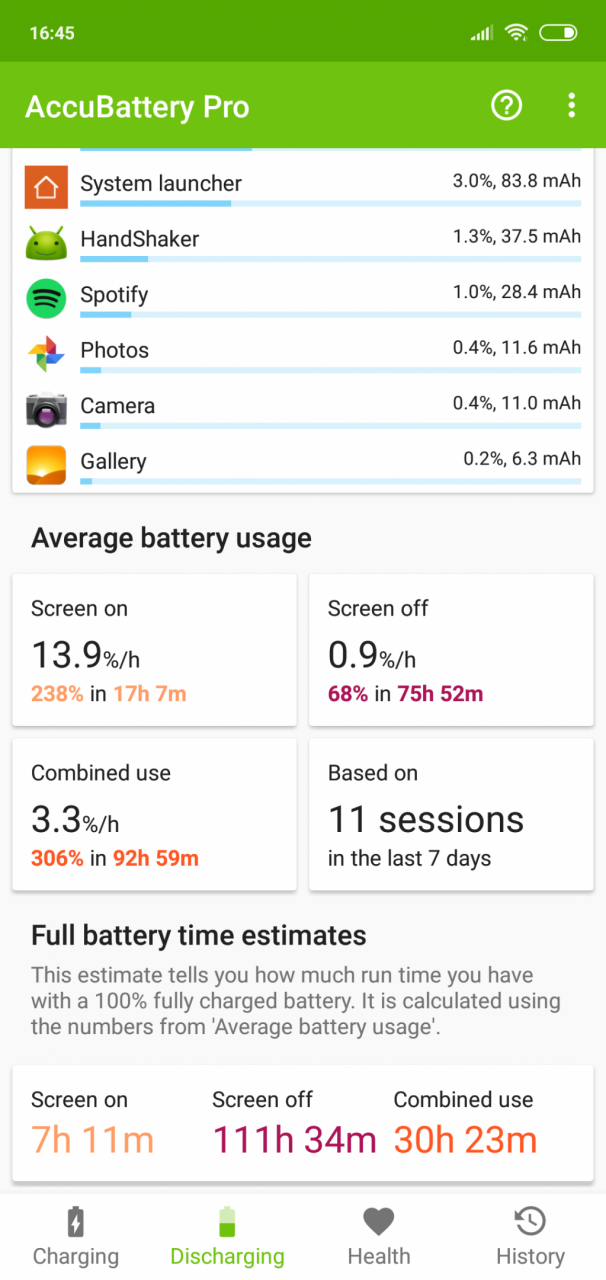Select the Gallery app row
This screenshot has width=606, height=1280.
tap(303, 463)
